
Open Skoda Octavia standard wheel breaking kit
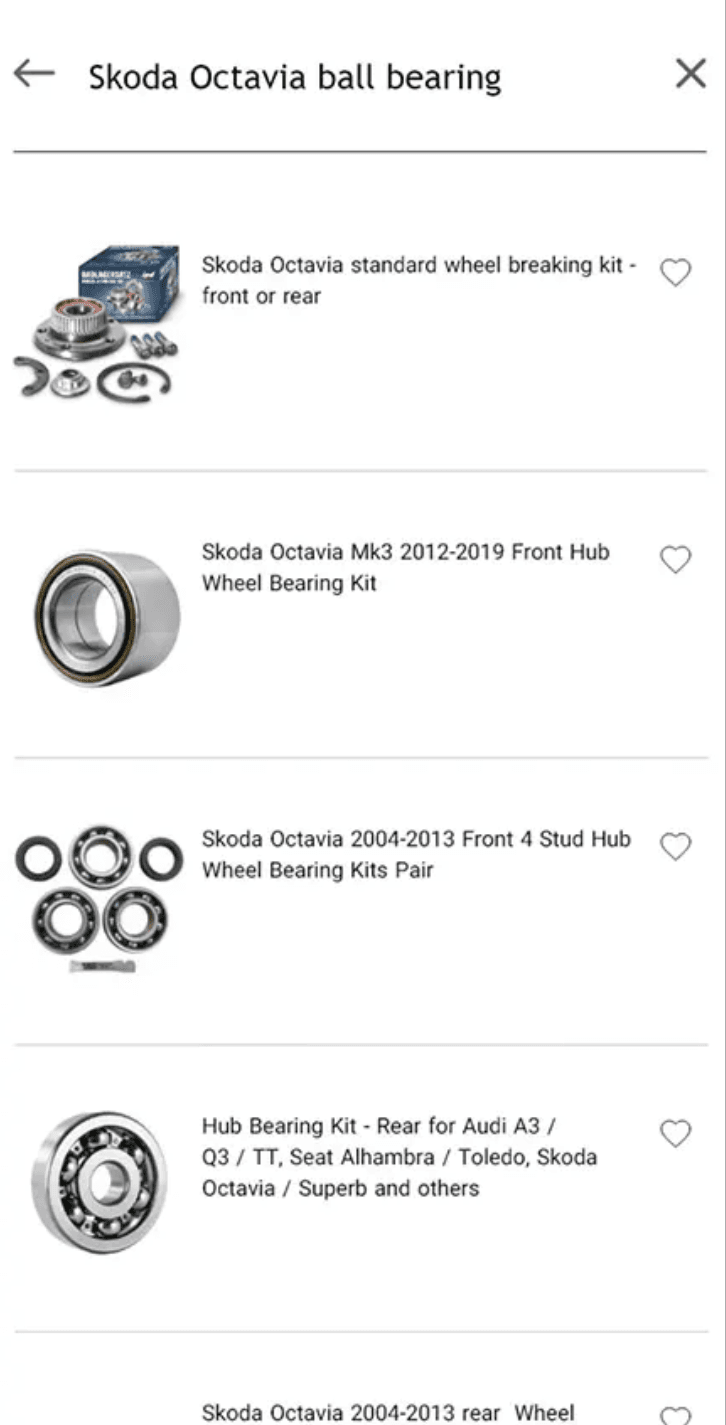coord(418,280)
